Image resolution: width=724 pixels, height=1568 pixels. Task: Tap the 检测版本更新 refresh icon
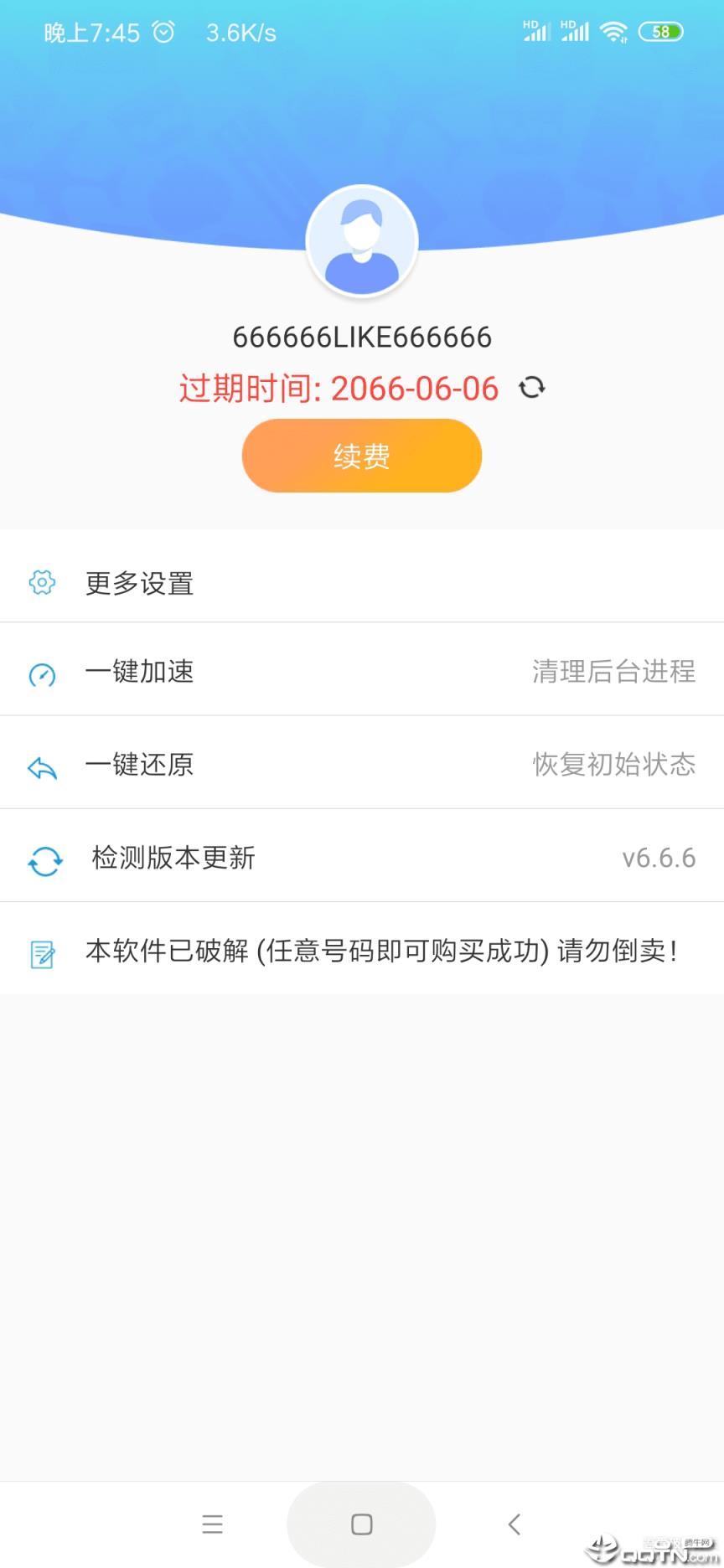click(x=44, y=860)
